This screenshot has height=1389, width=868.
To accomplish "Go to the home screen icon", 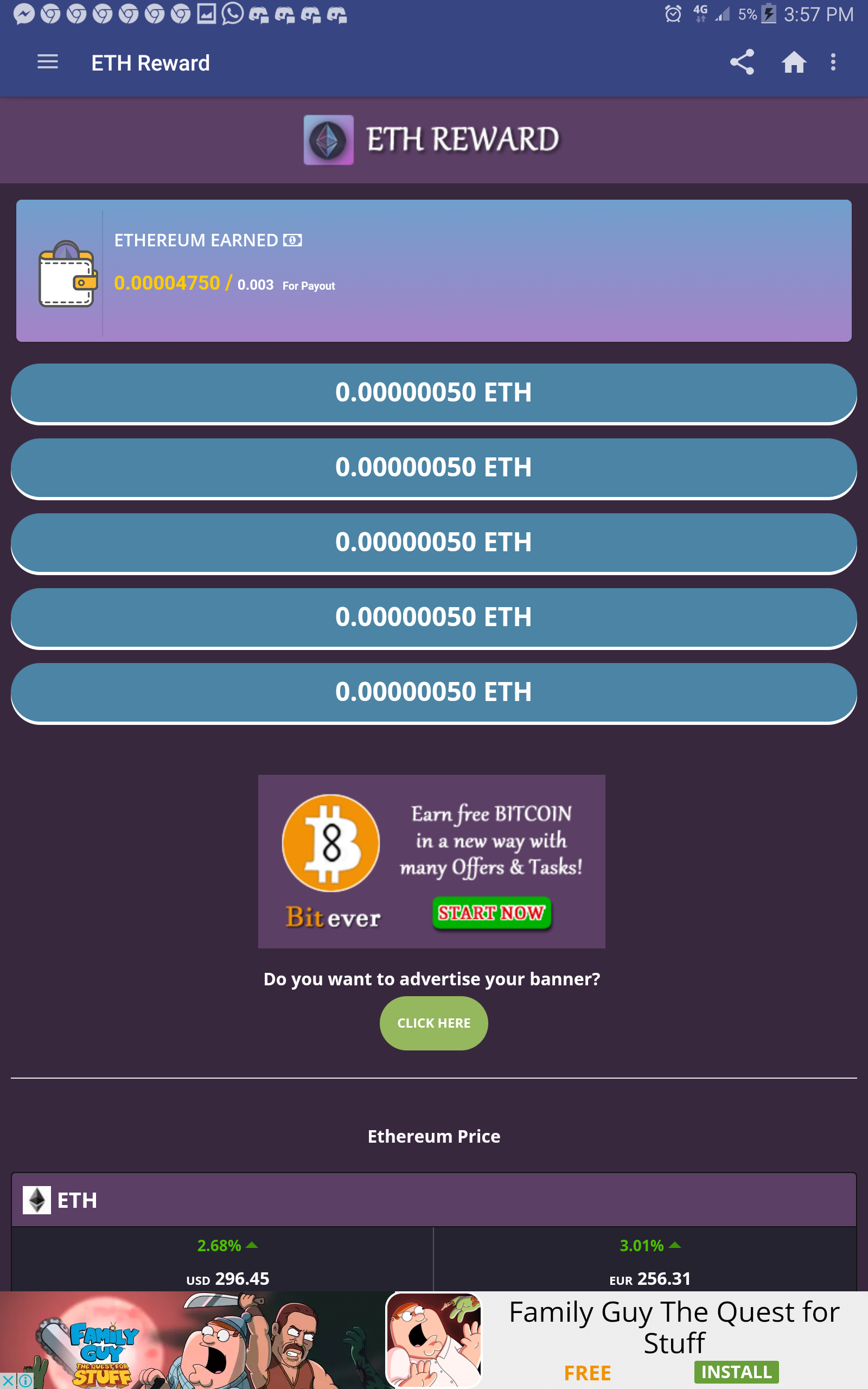I will 793,62.
